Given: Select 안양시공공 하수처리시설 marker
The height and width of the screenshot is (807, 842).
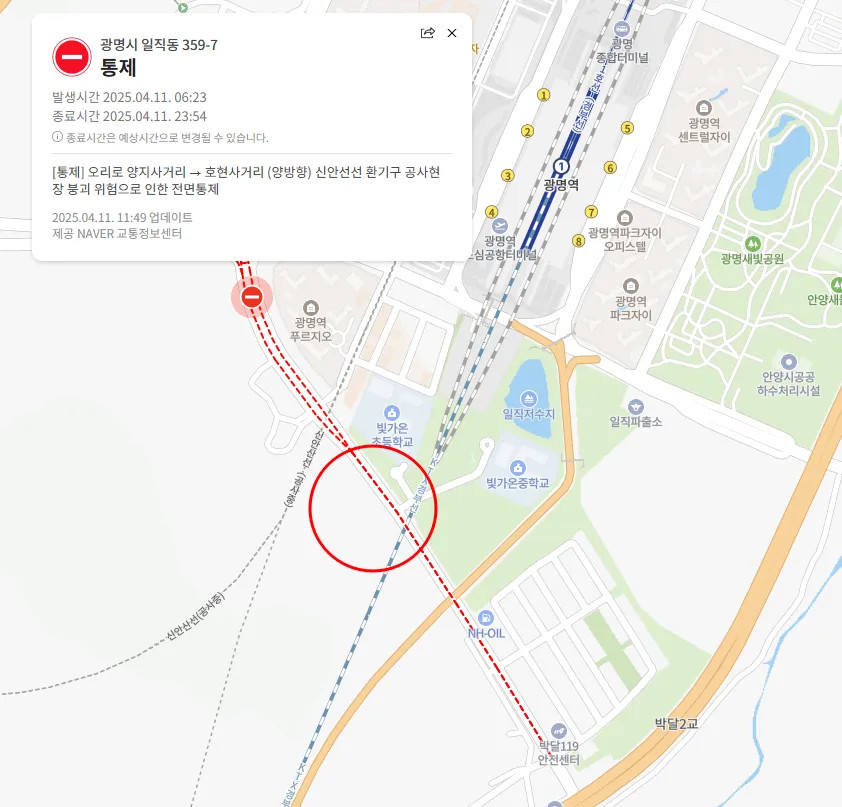Looking at the screenshot, I should coord(789,361).
